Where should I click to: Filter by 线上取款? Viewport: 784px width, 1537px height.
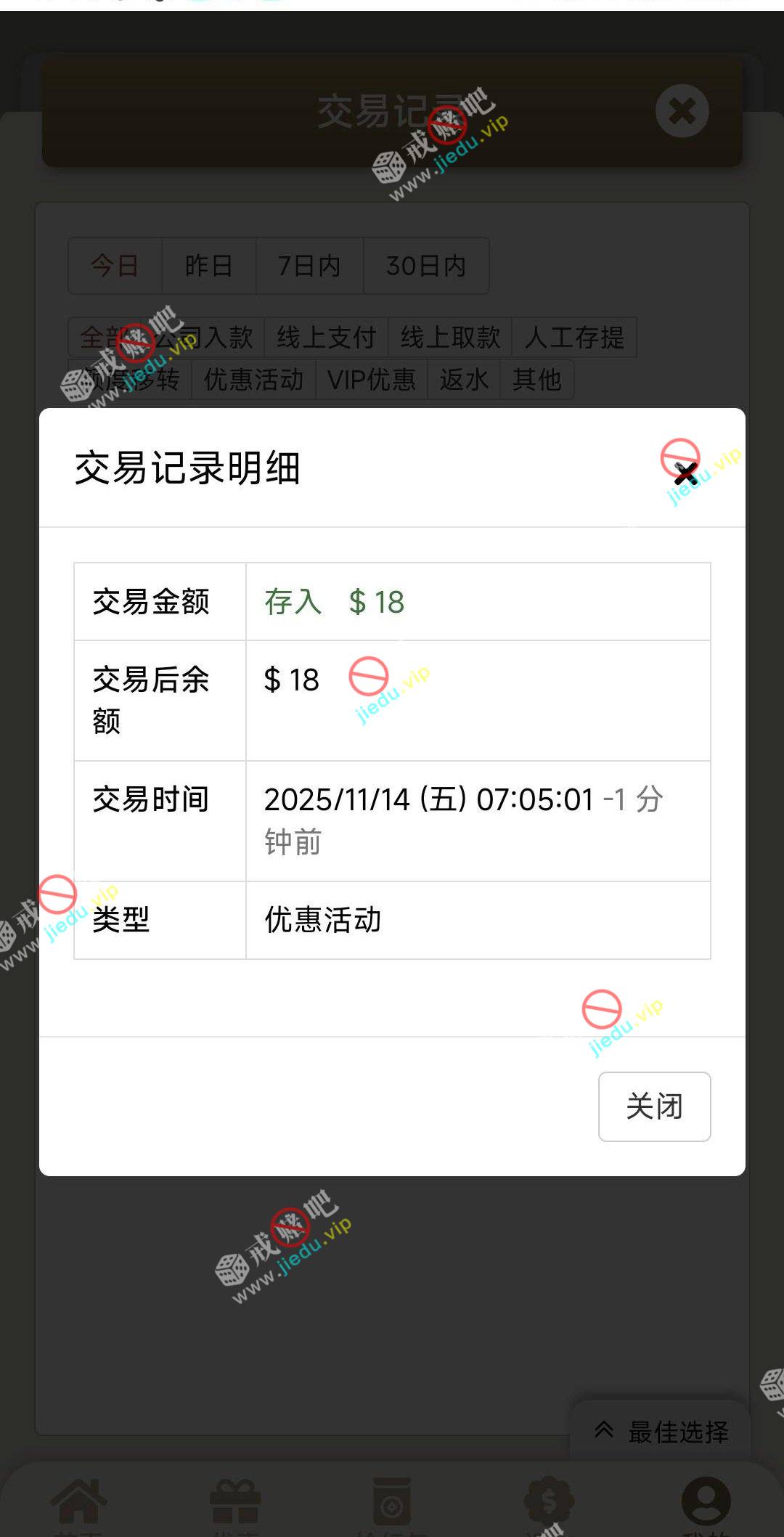tap(450, 337)
